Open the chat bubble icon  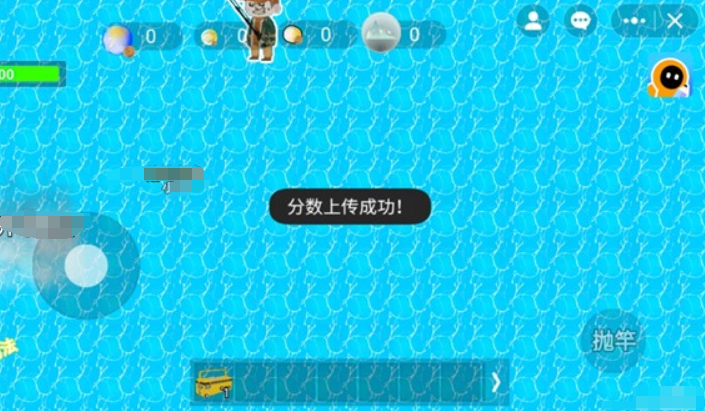[580, 21]
